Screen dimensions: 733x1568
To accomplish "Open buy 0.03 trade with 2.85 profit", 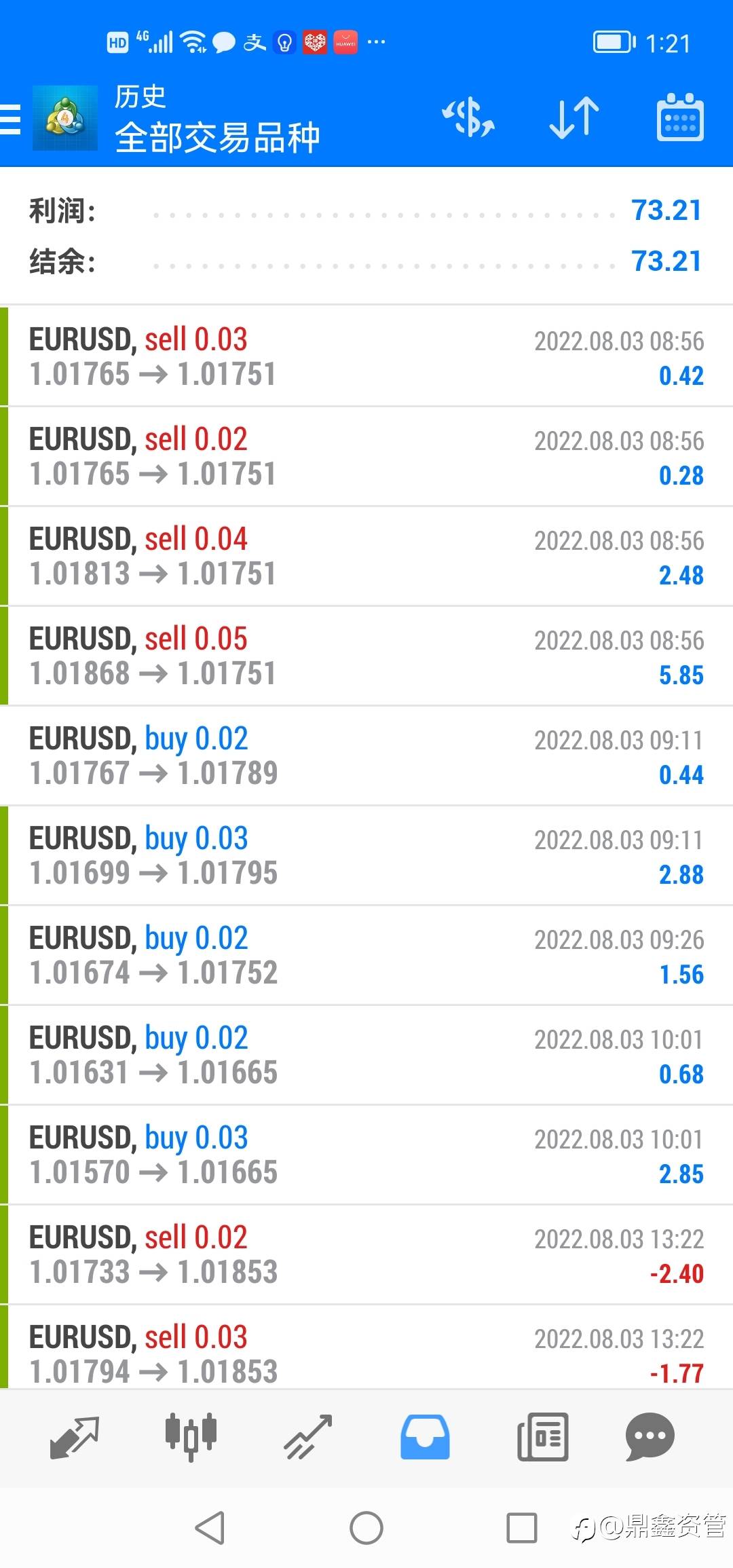I will 366,1155.
